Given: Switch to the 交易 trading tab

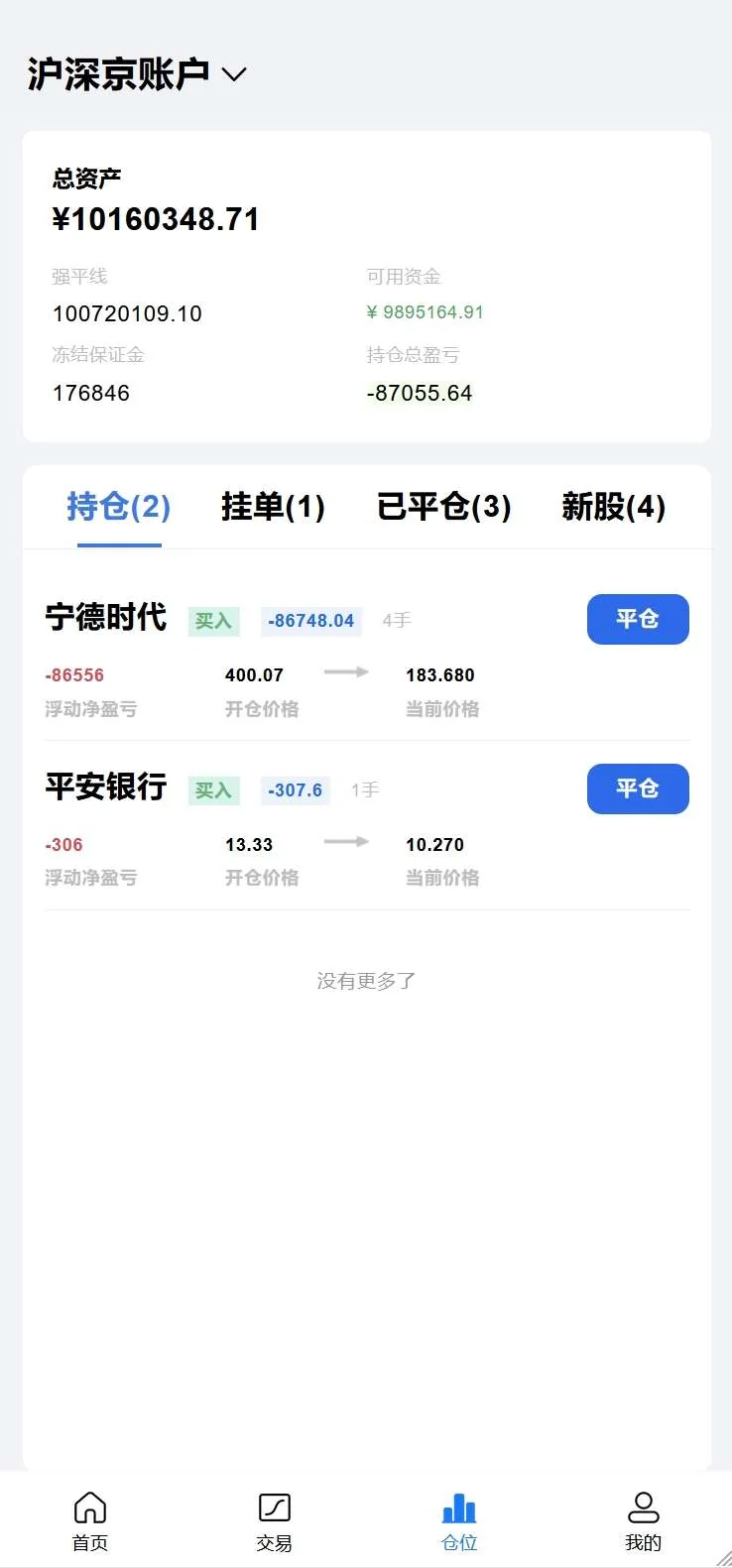Looking at the screenshot, I should point(274,1520).
